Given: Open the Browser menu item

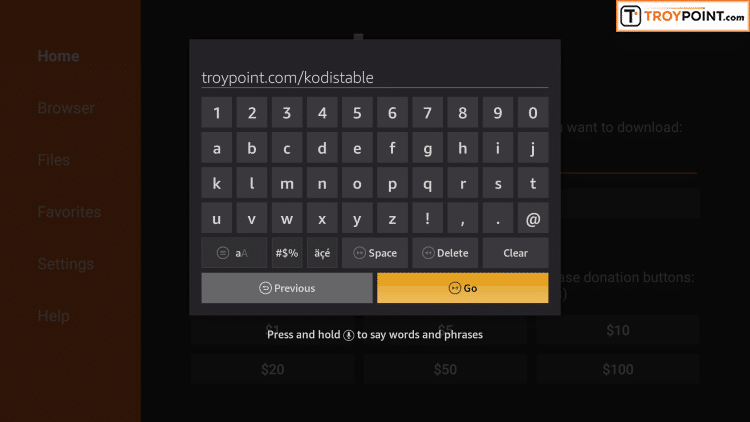Looking at the screenshot, I should tap(66, 108).
